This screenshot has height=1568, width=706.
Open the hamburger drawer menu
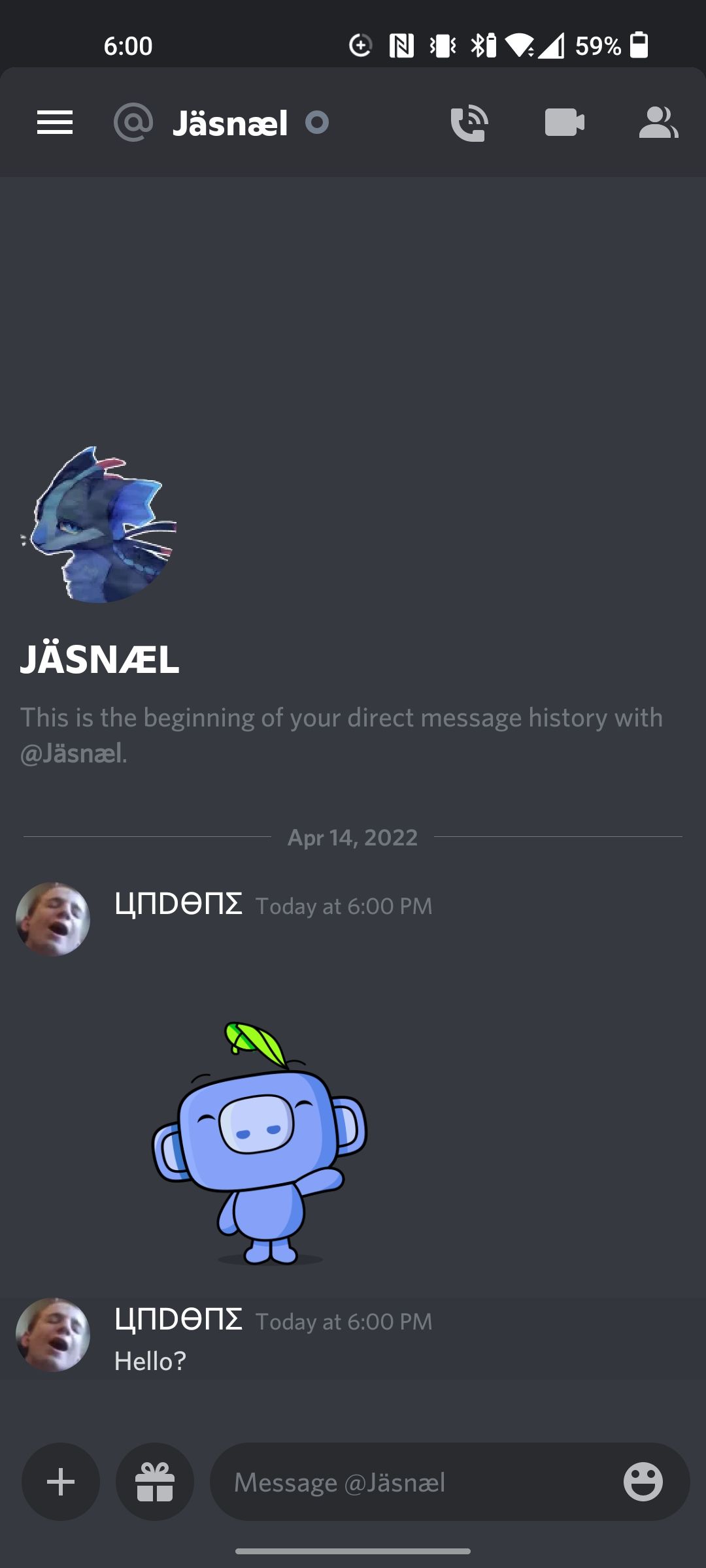click(55, 122)
